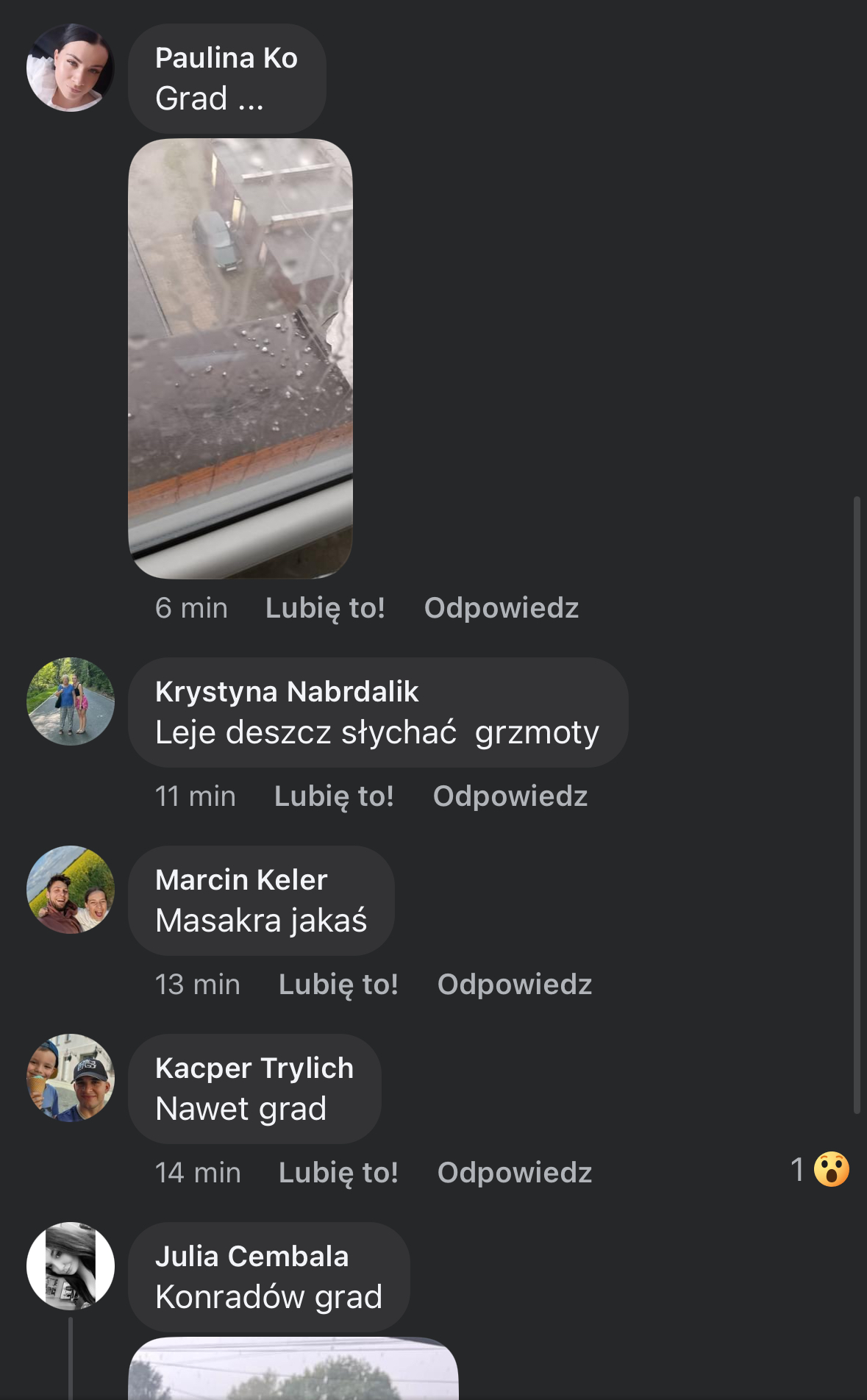Reply to Marcin Keler's comment
Screen dimensions: 867x1400
coord(515,985)
